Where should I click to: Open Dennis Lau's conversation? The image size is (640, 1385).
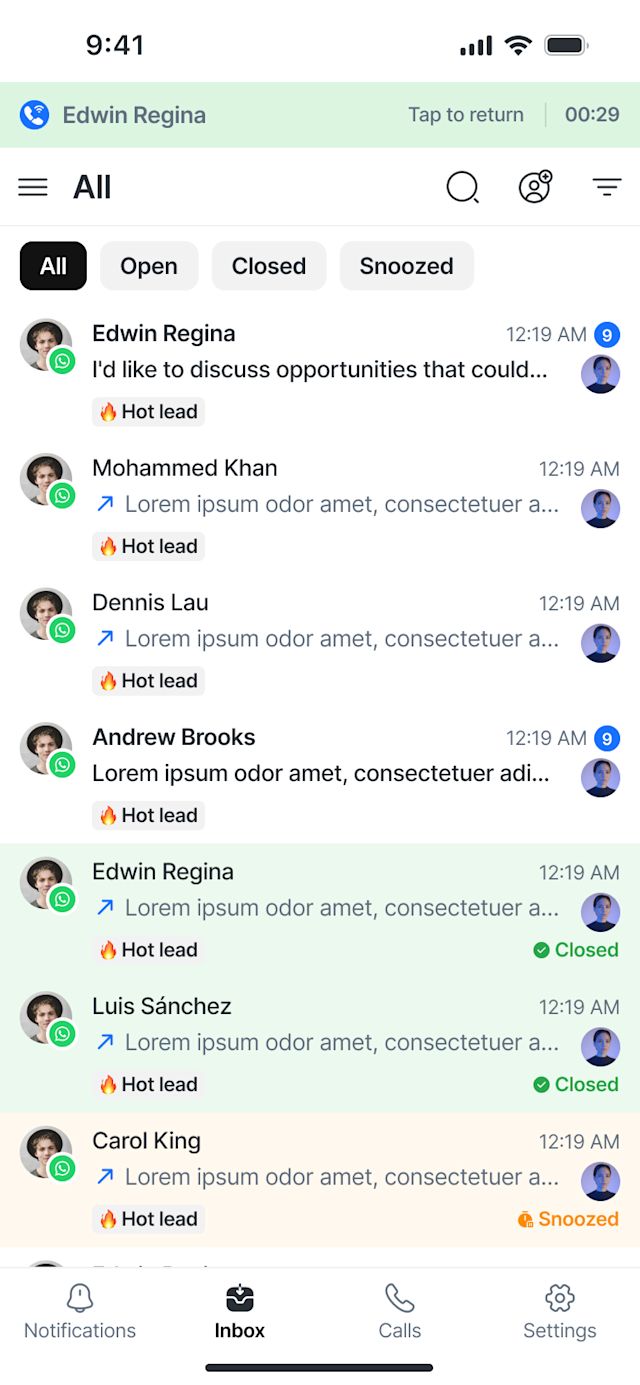pyautogui.click(x=320, y=642)
